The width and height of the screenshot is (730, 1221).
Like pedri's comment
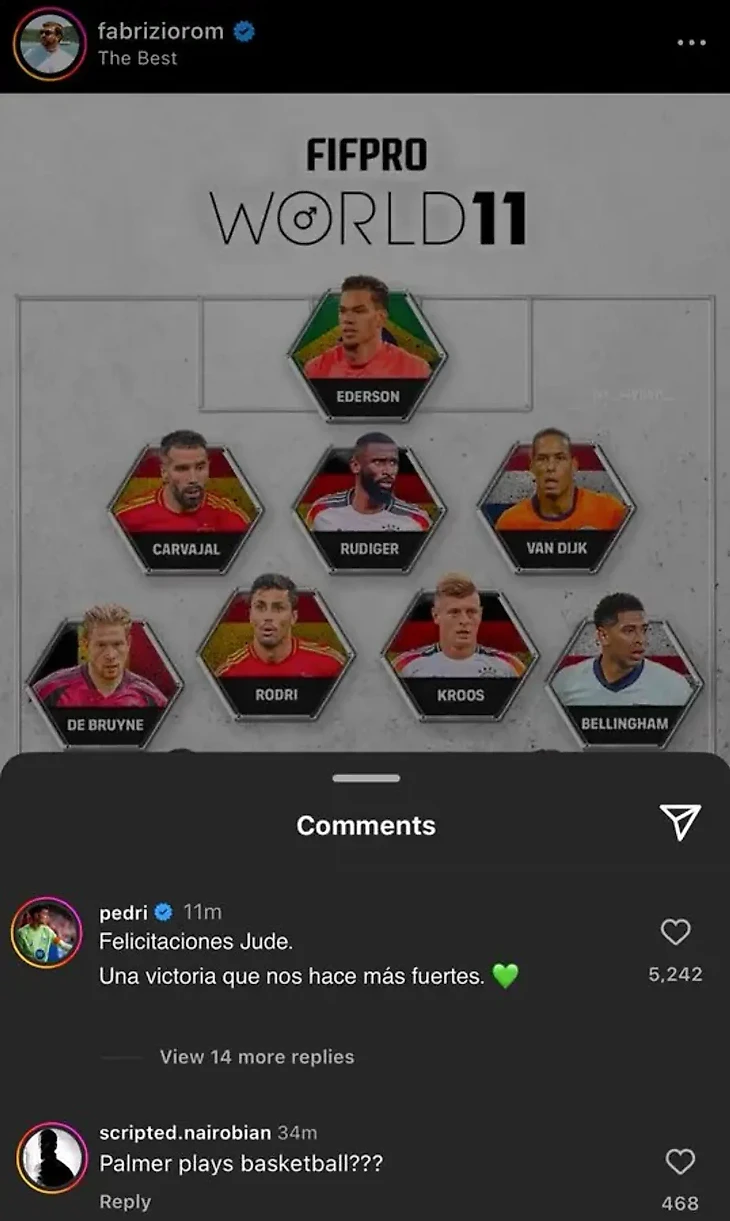[676, 932]
